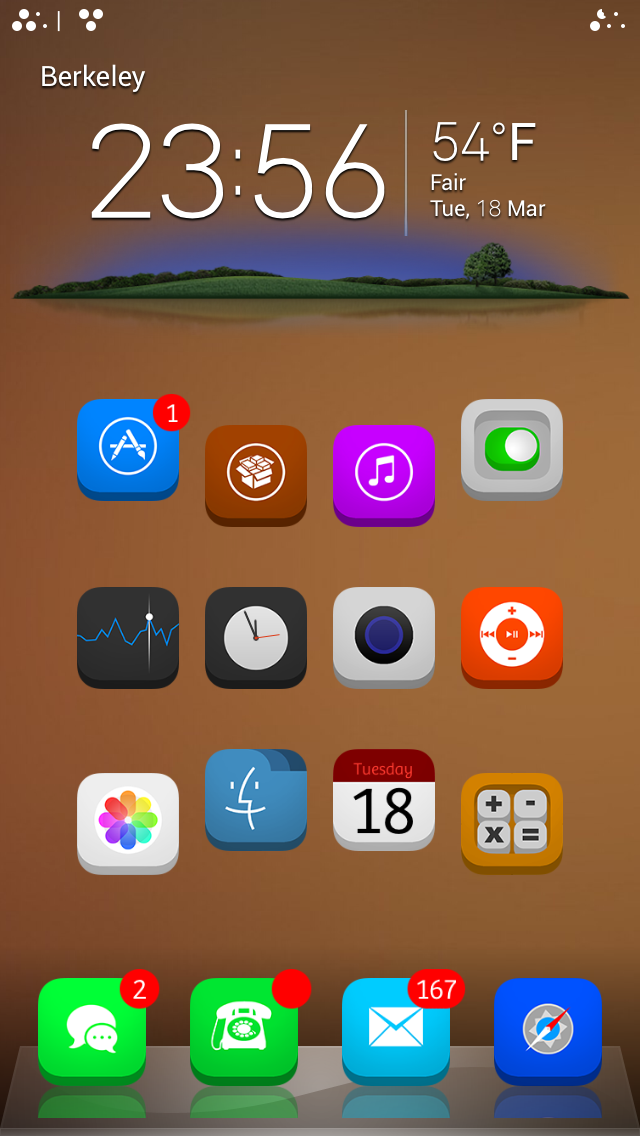
Task: Open the App Store icon
Action: [128, 449]
